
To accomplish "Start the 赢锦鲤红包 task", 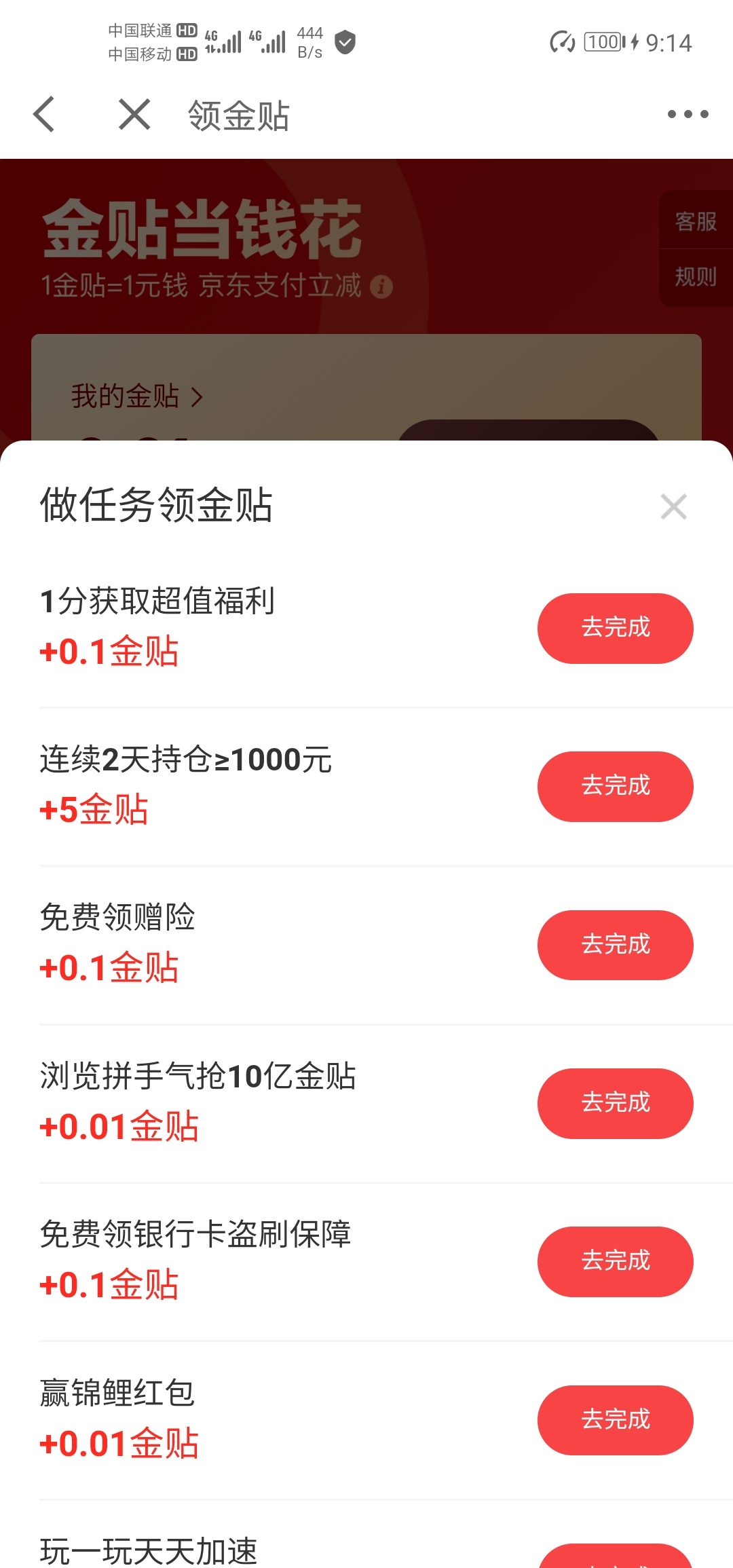I will click(616, 1420).
